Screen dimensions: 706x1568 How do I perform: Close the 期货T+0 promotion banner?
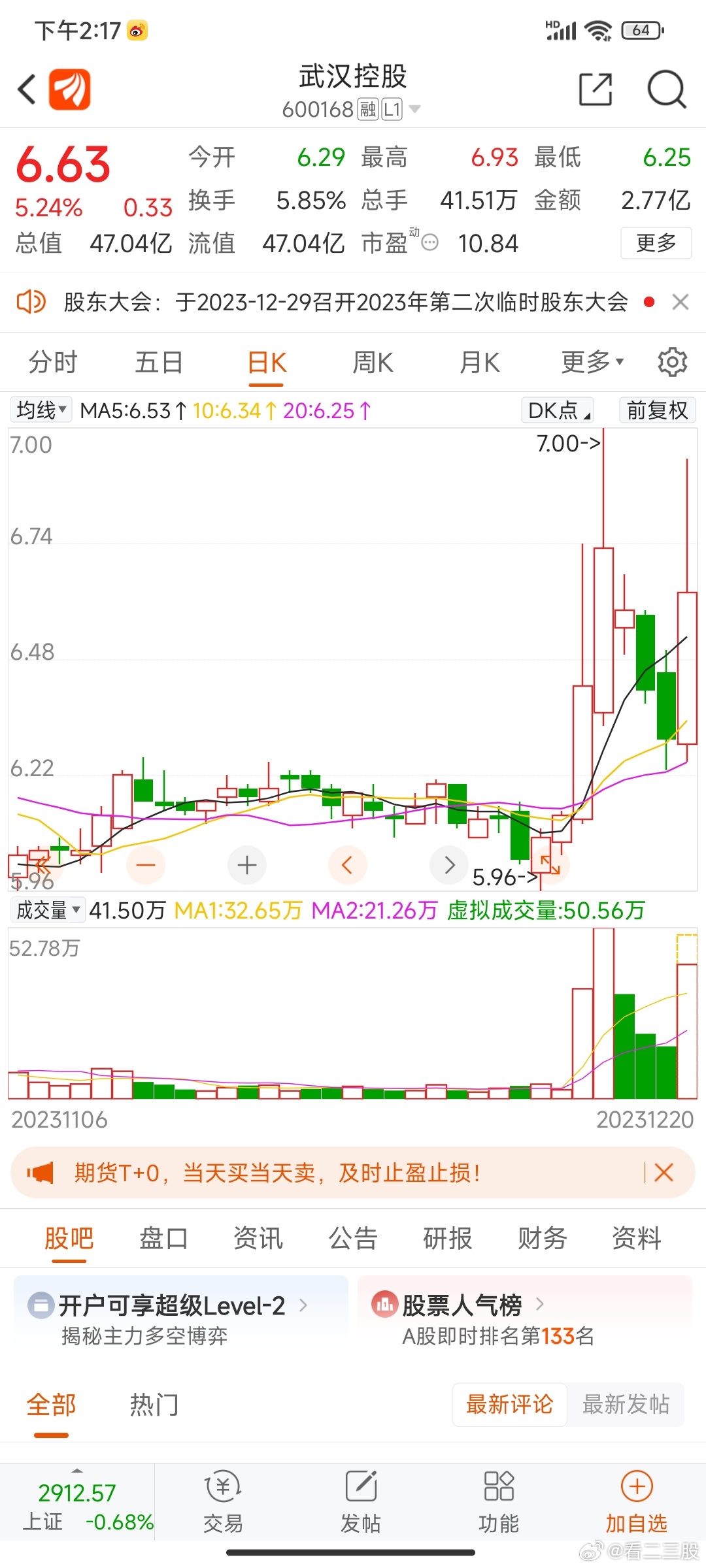point(664,1173)
